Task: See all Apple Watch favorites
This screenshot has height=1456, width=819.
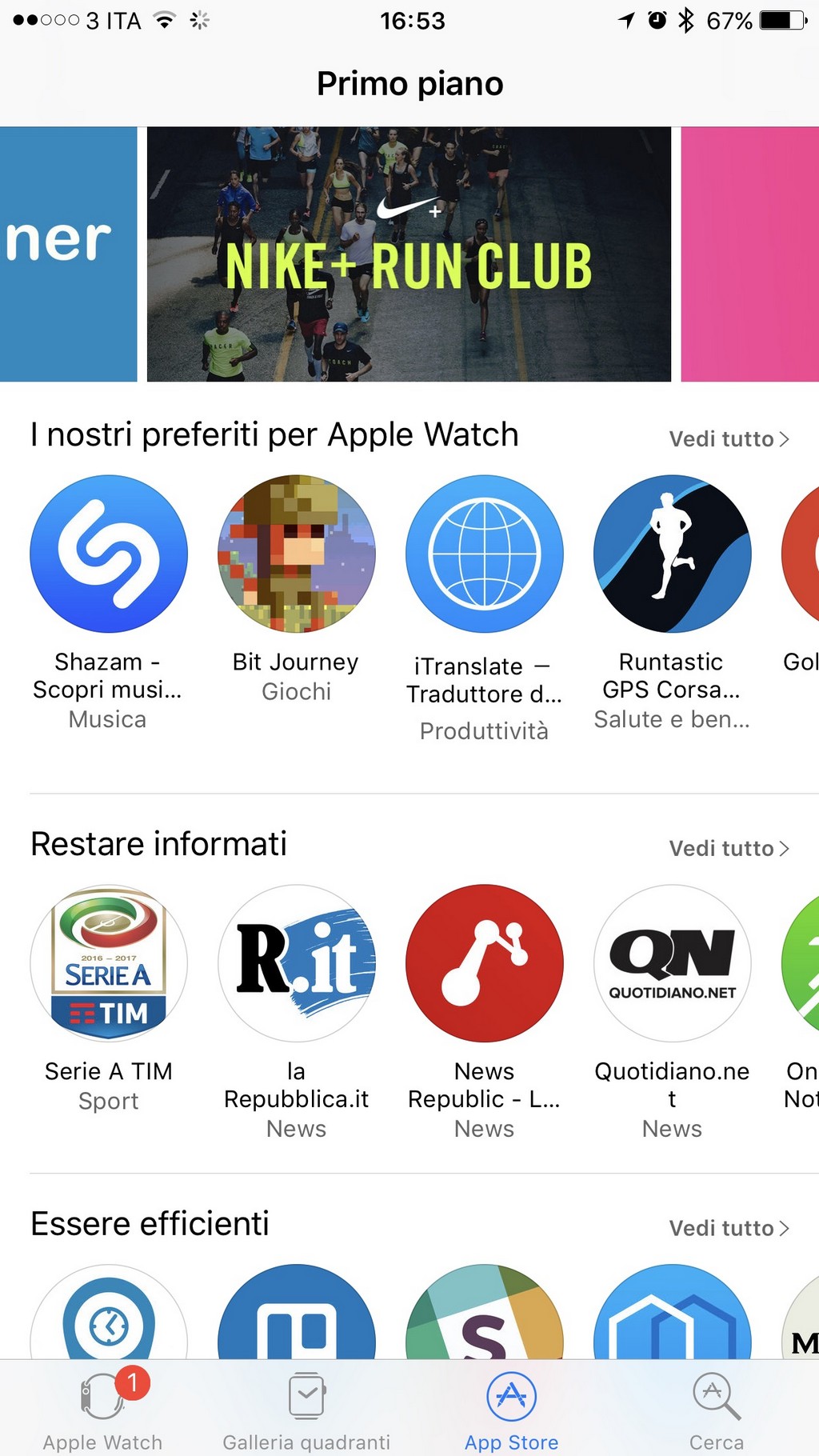Action: (729, 438)
